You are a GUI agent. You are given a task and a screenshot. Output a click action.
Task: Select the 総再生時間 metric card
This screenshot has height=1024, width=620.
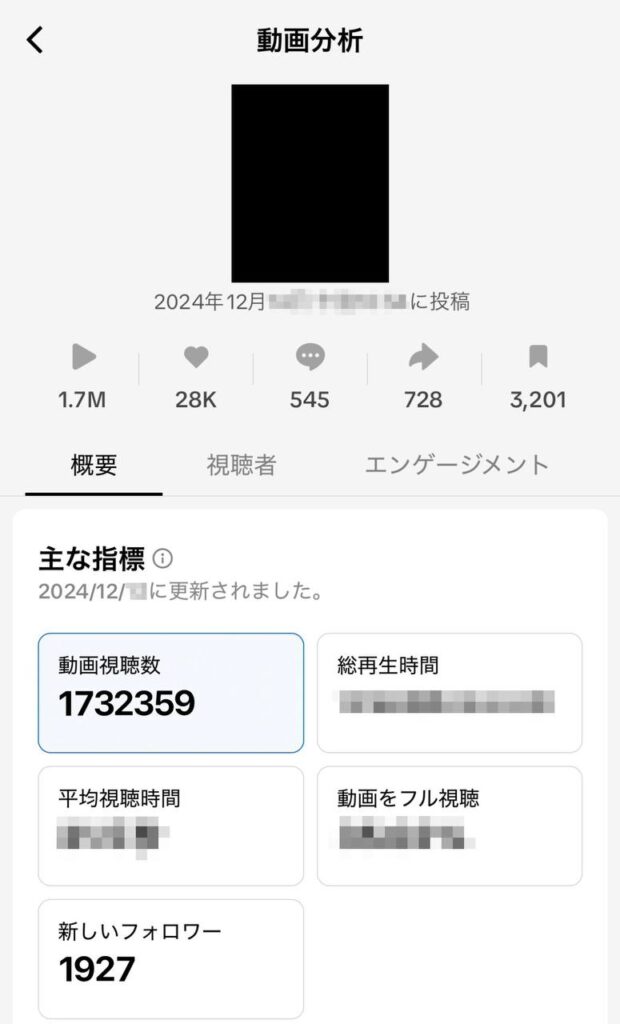point(449,692)
